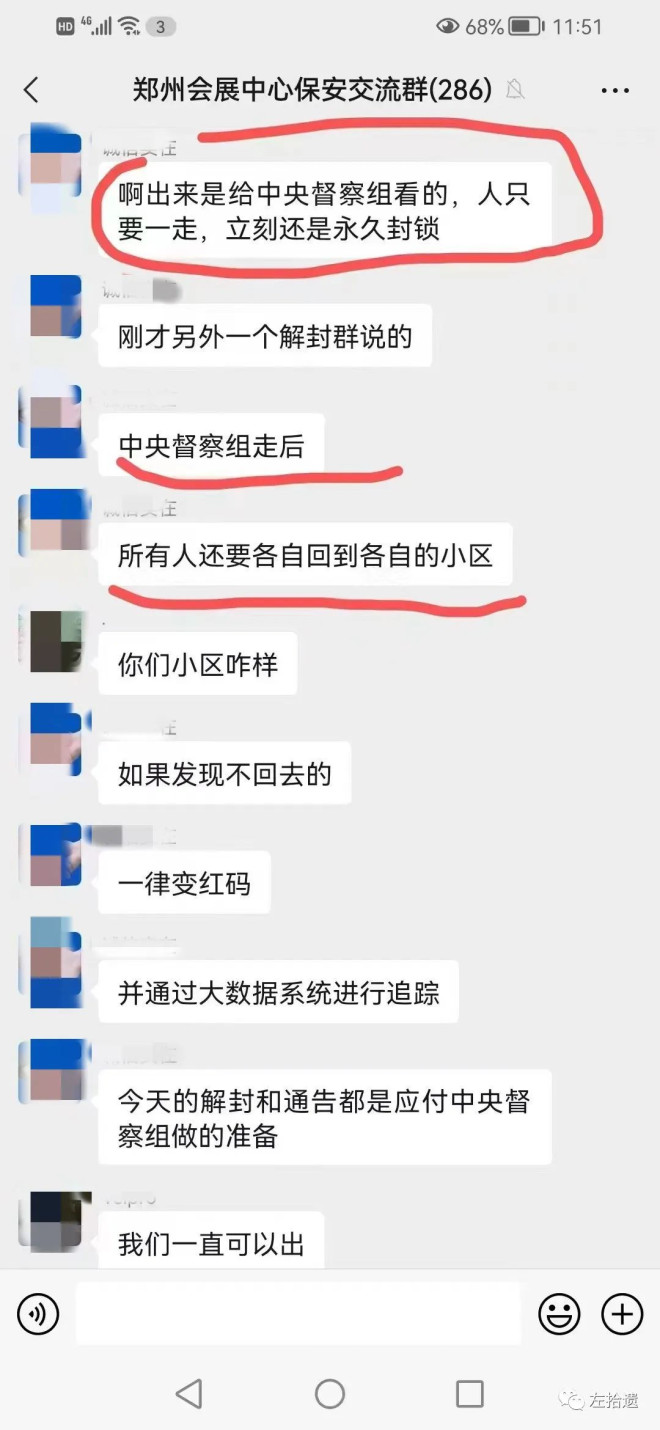The width and height of the screenshot is (660, 1430).
Task: Open the plus attachment menu
Action: (x=621, y=1314)
